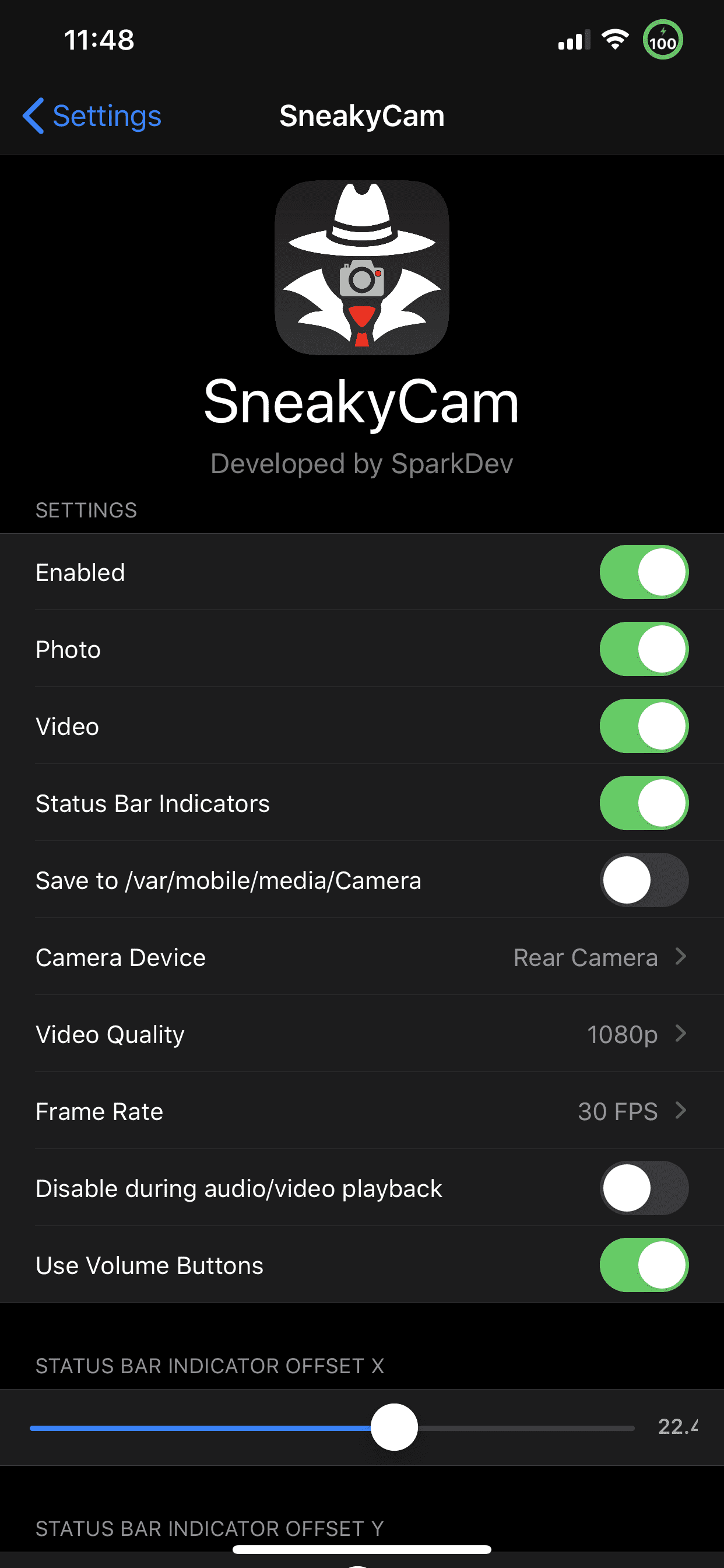The height and width of the screenshot is (1568, 724).
Task: Open Video Quality settings
Action: pyautogui.click(x=361, y=1034)
